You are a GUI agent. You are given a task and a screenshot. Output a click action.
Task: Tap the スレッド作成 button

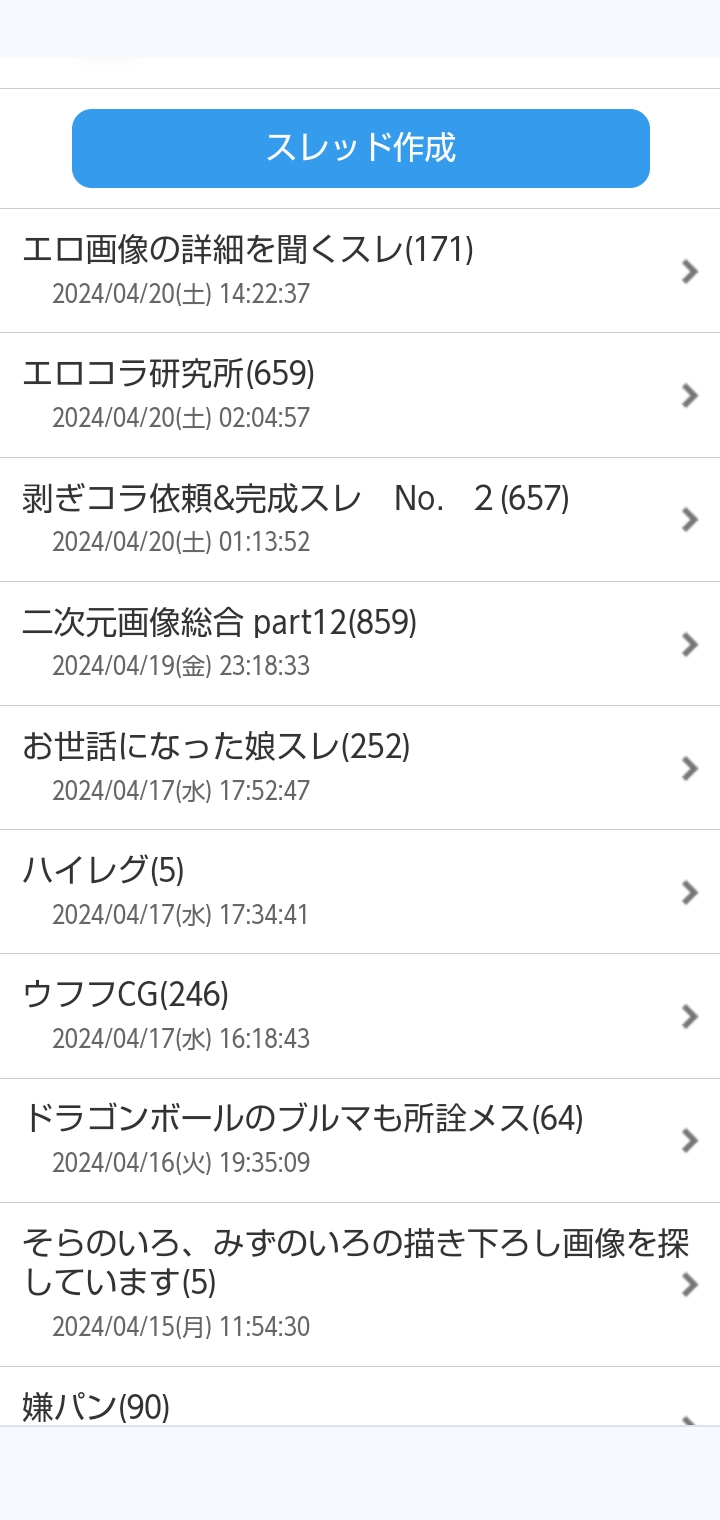(360, 148)
